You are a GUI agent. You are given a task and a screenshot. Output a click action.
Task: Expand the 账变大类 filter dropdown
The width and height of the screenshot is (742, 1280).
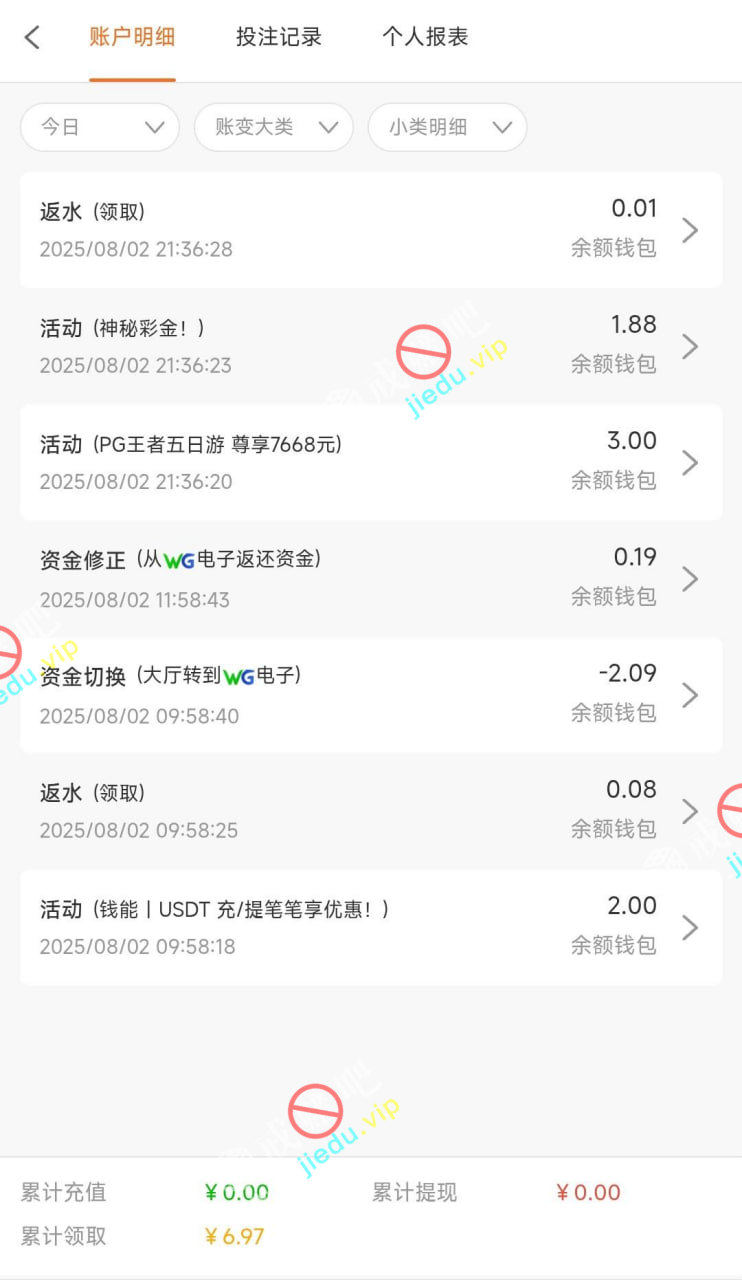[273, 127]
